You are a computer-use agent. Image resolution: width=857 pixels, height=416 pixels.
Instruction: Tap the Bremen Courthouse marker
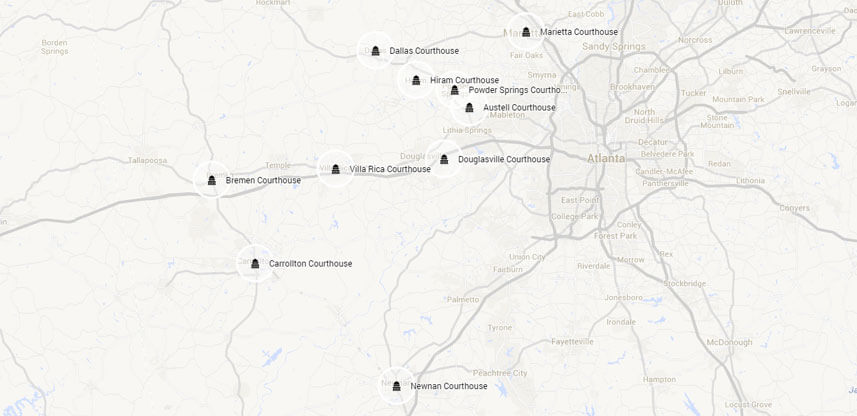[211, 181]
